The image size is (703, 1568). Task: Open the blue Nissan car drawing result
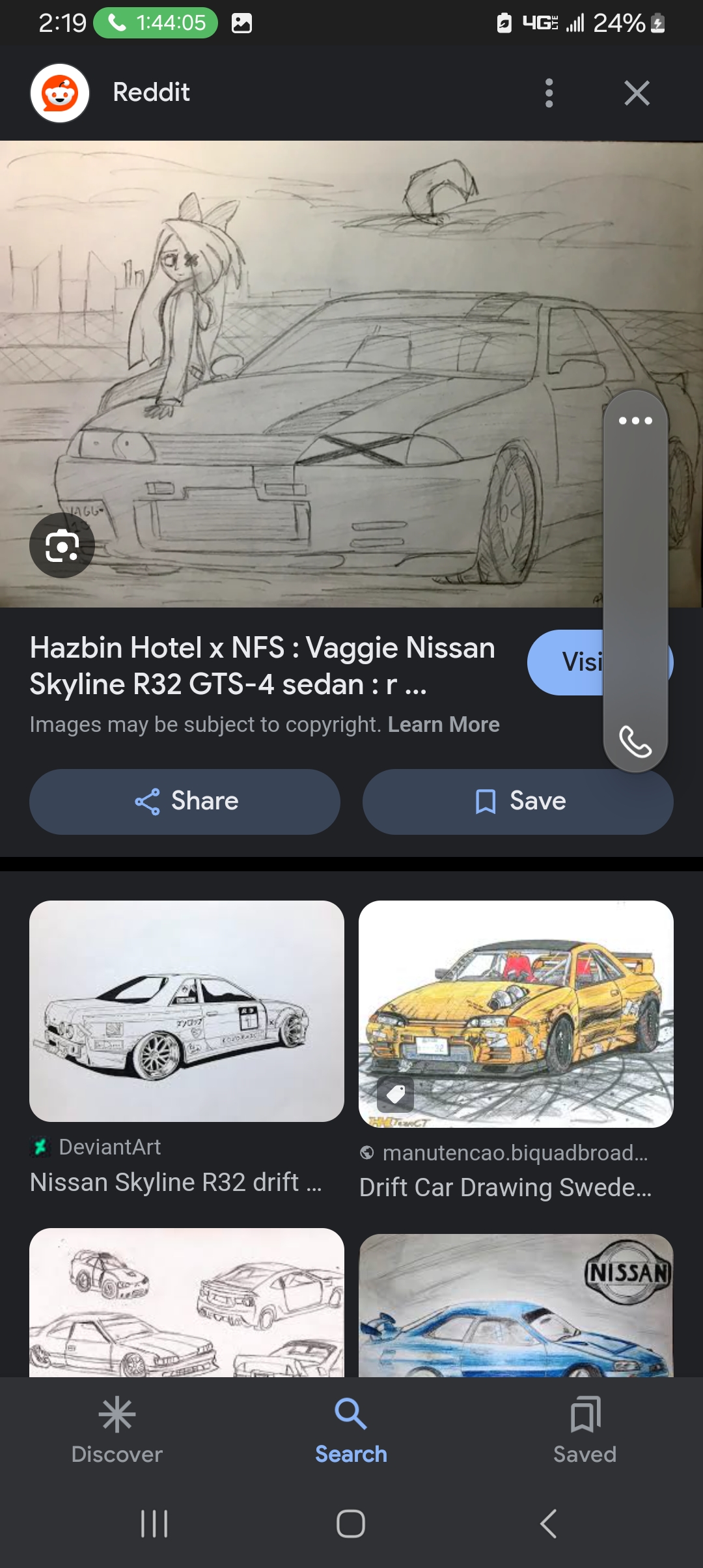click(516, 1306)
